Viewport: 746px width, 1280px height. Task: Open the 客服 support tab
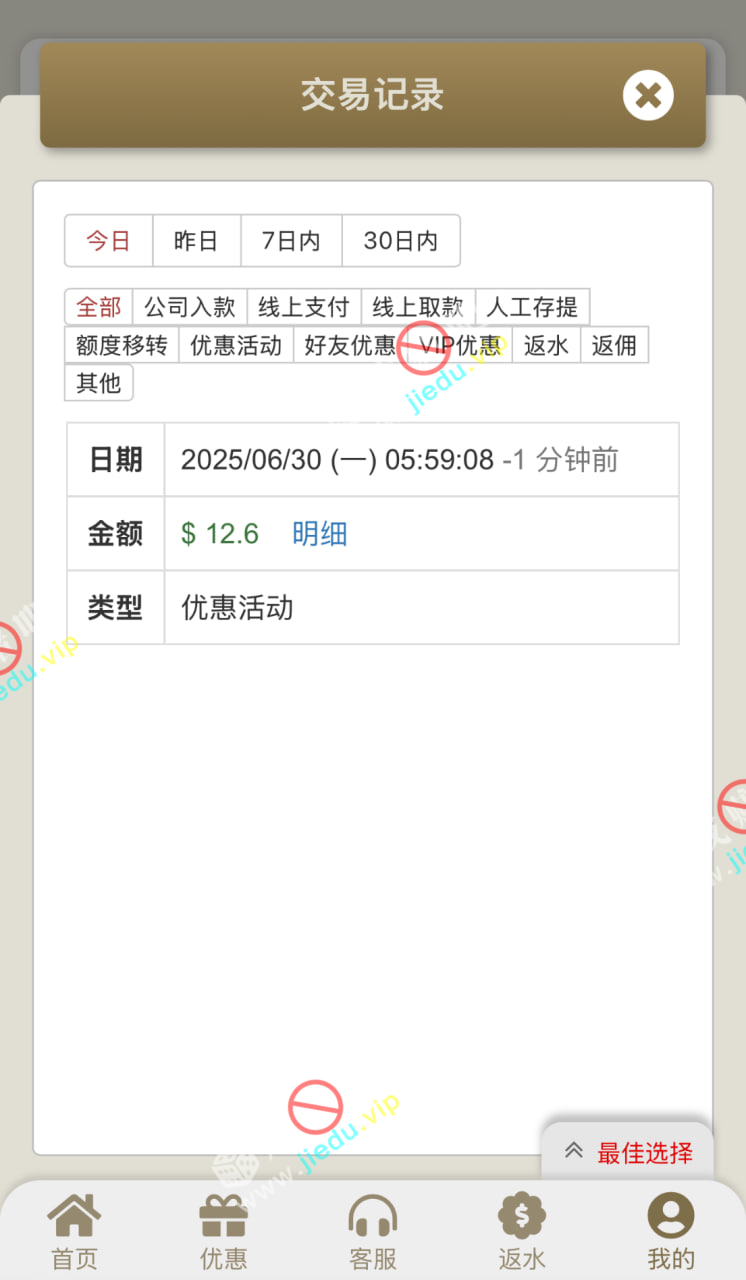coord(373,1232)
